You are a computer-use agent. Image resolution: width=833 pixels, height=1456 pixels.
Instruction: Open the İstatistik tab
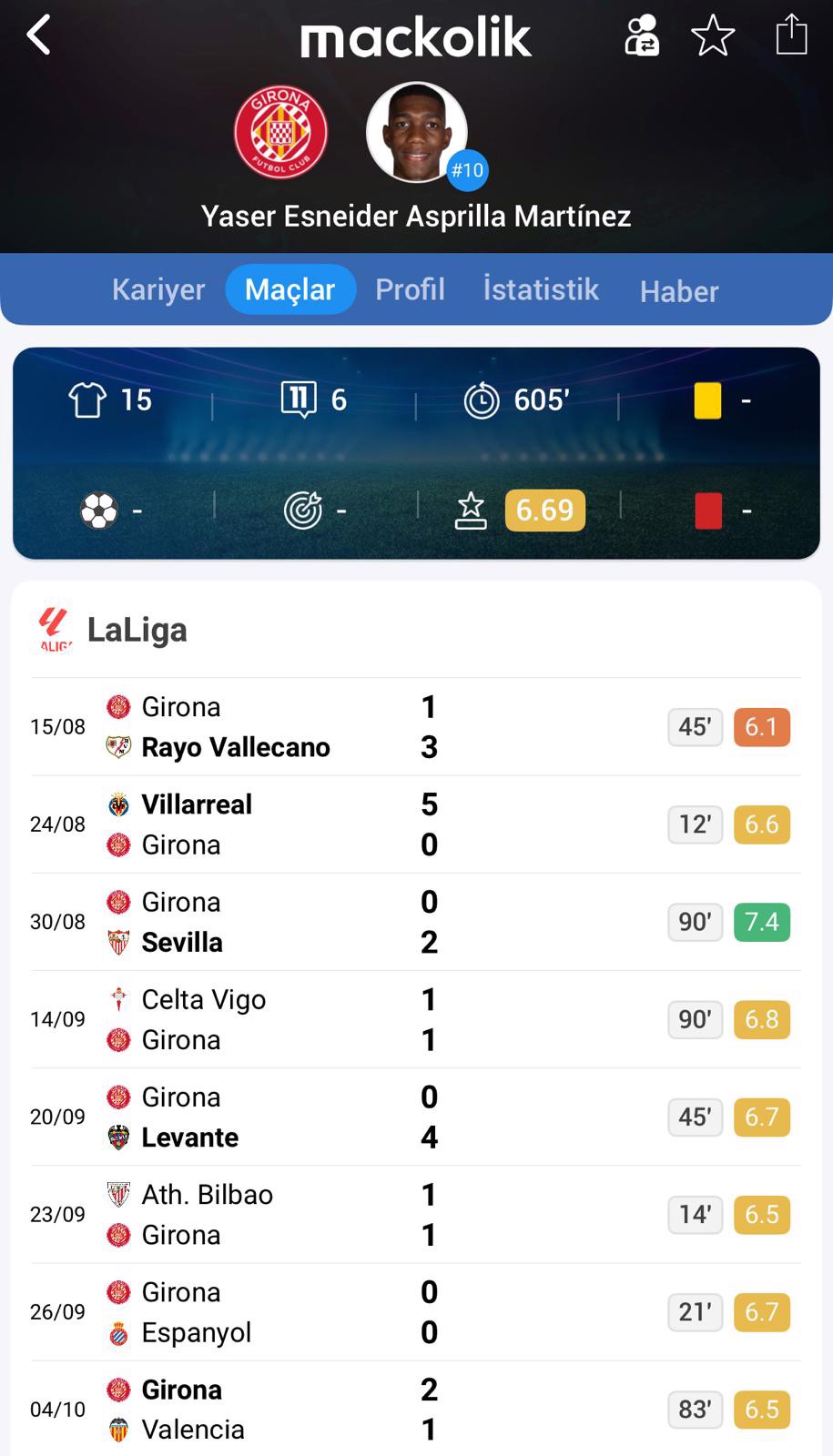541,289
